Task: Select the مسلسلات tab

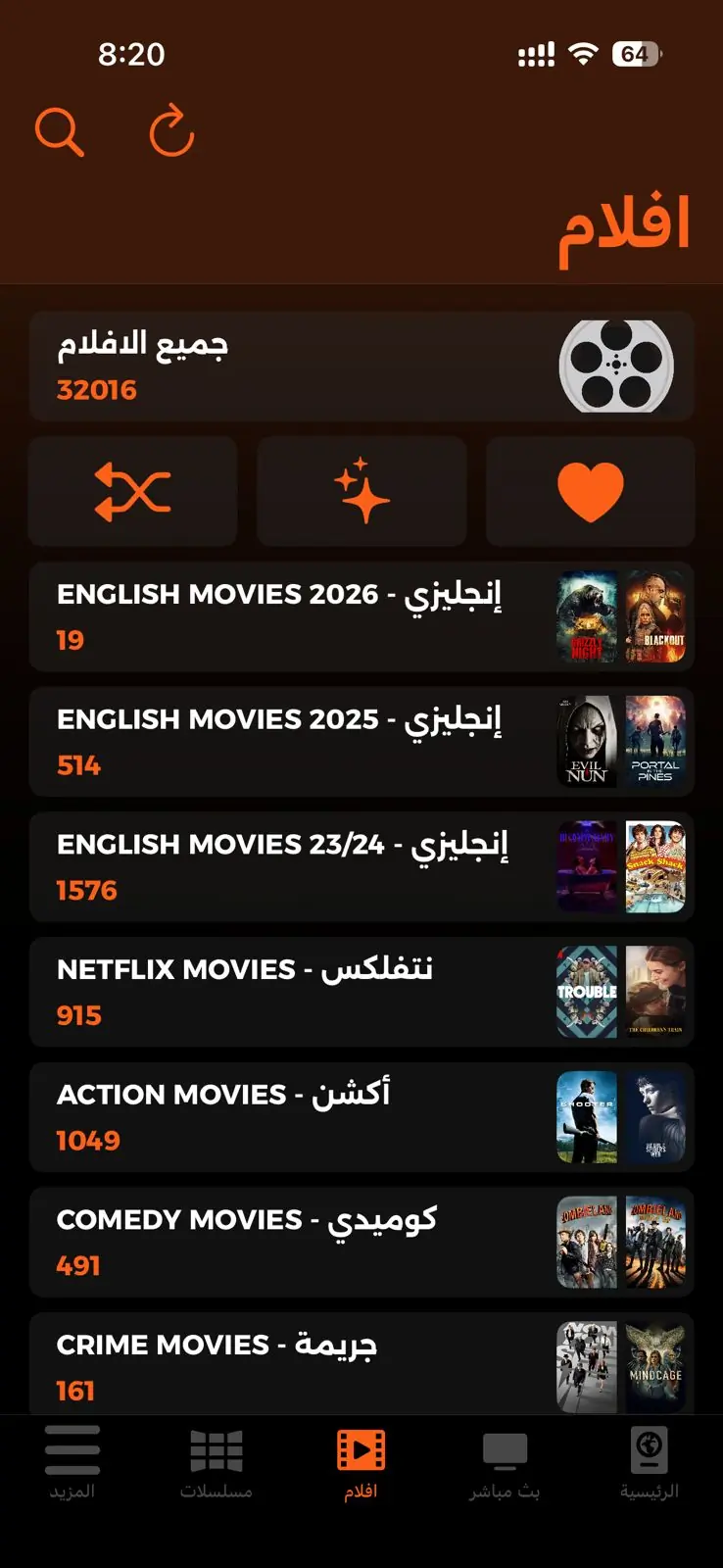Action: coord(217,1460)
